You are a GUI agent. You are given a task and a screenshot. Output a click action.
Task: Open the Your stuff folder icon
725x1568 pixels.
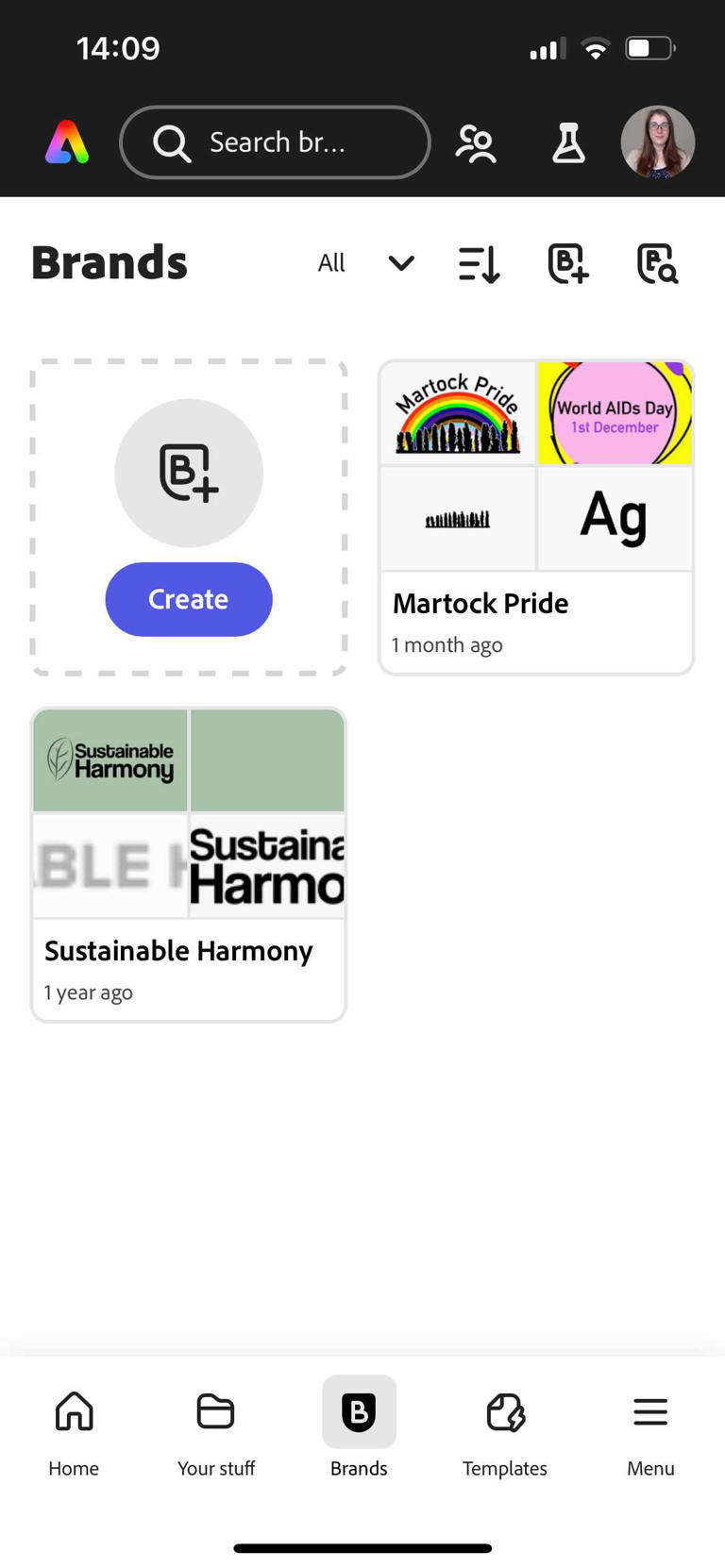coord(215,1411)
